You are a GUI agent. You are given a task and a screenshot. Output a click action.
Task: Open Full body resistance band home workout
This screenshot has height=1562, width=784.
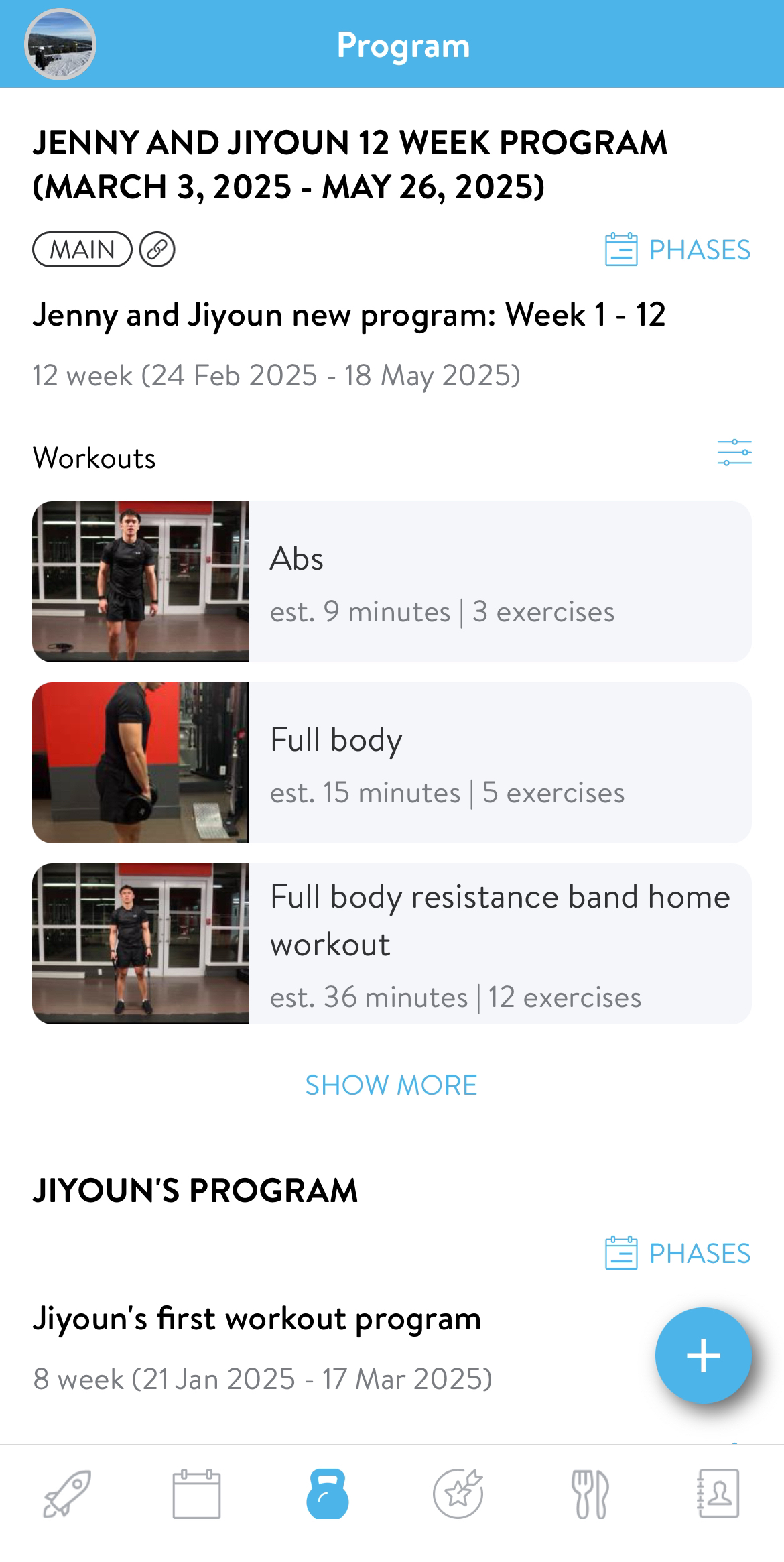391,944
